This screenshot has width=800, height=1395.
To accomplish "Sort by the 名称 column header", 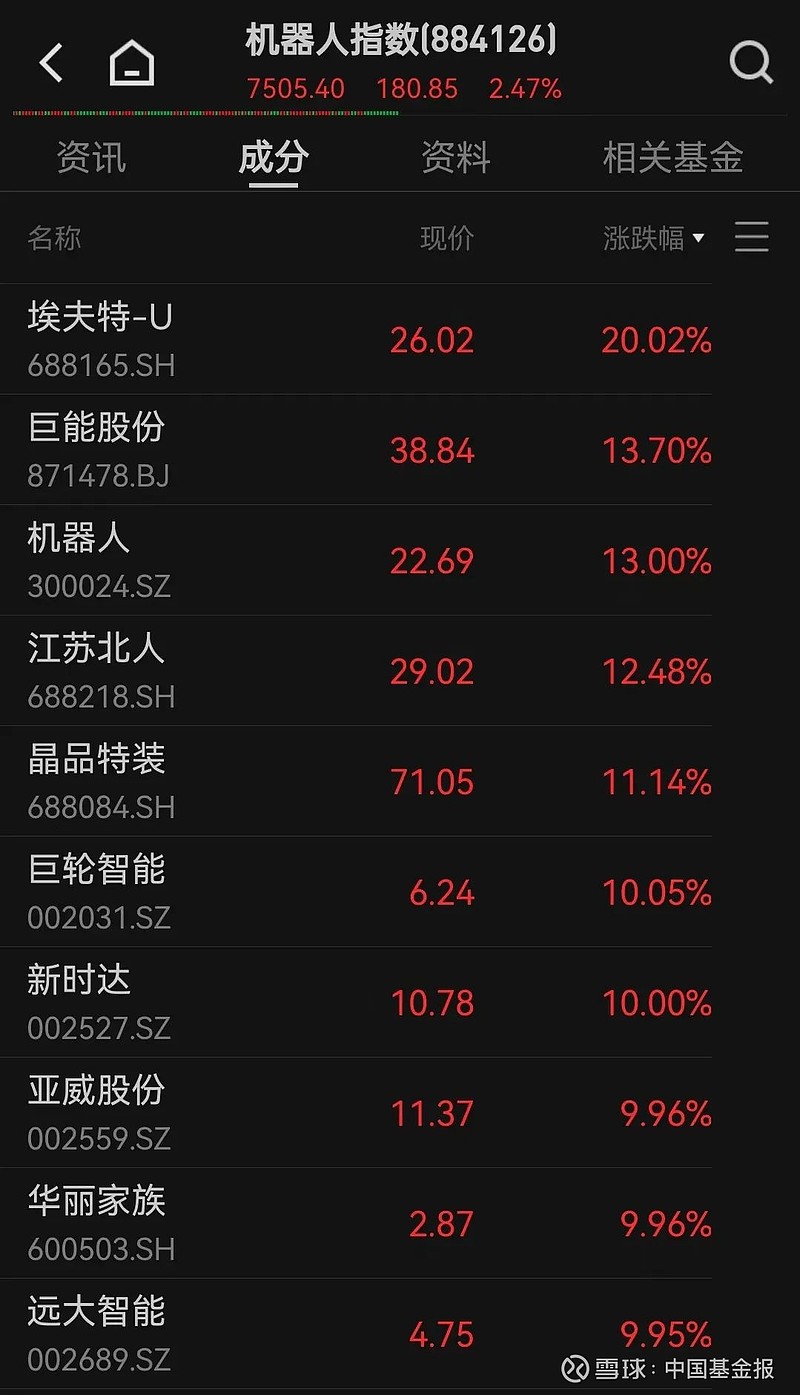I will pos(55,238).
